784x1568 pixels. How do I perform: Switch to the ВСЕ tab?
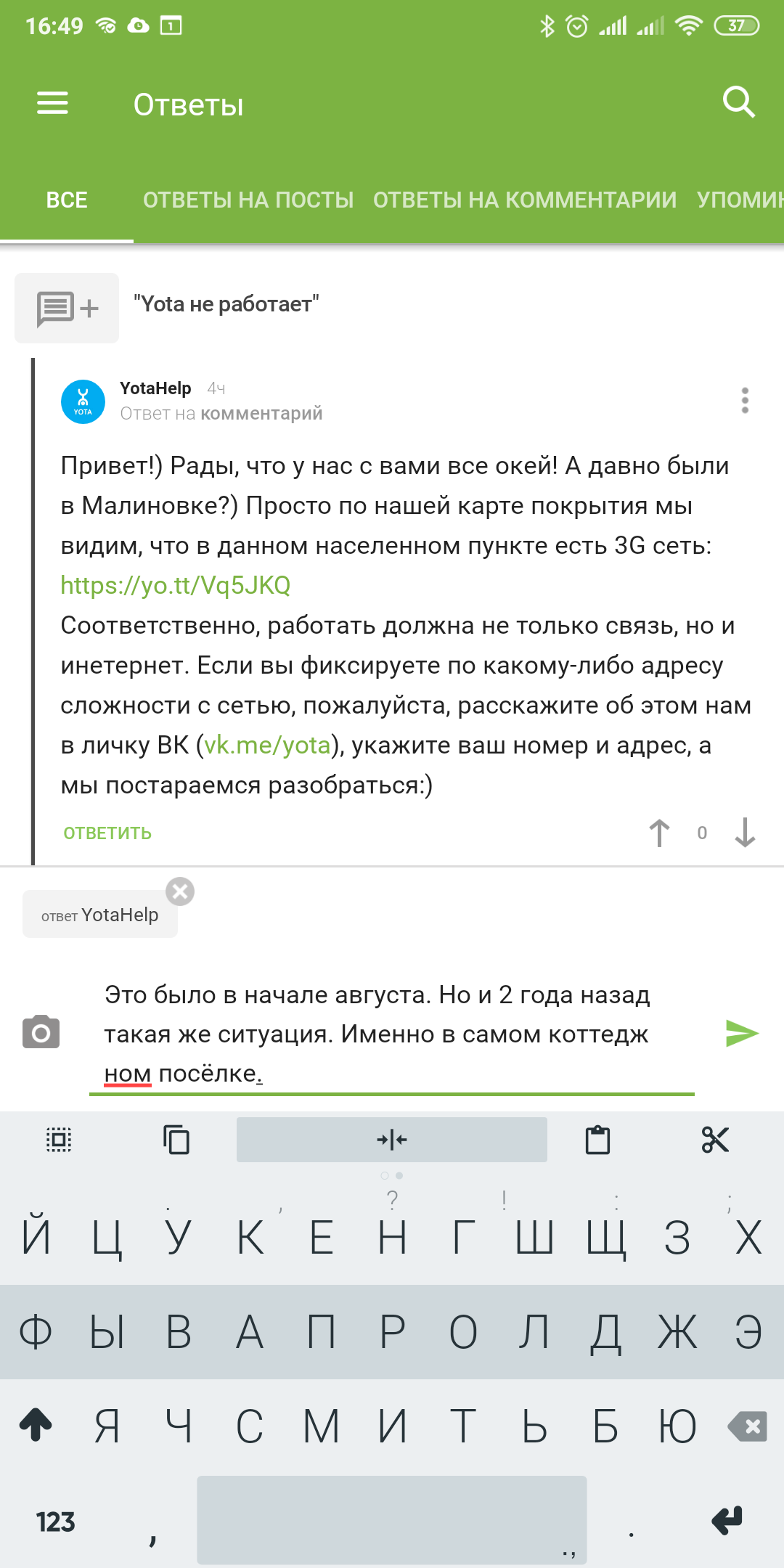click(x=67, y=200)
